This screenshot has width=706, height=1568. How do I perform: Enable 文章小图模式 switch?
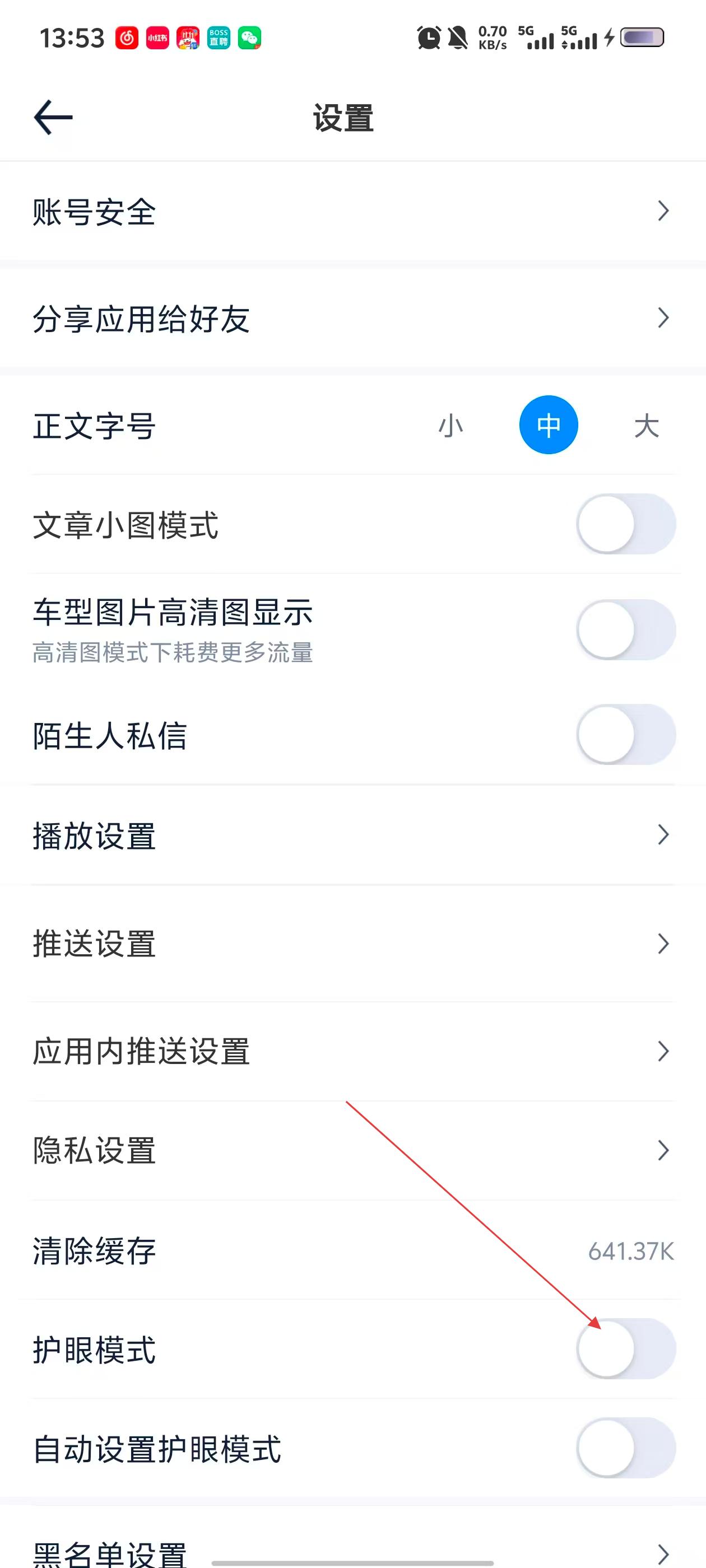[x=625, y=524]
